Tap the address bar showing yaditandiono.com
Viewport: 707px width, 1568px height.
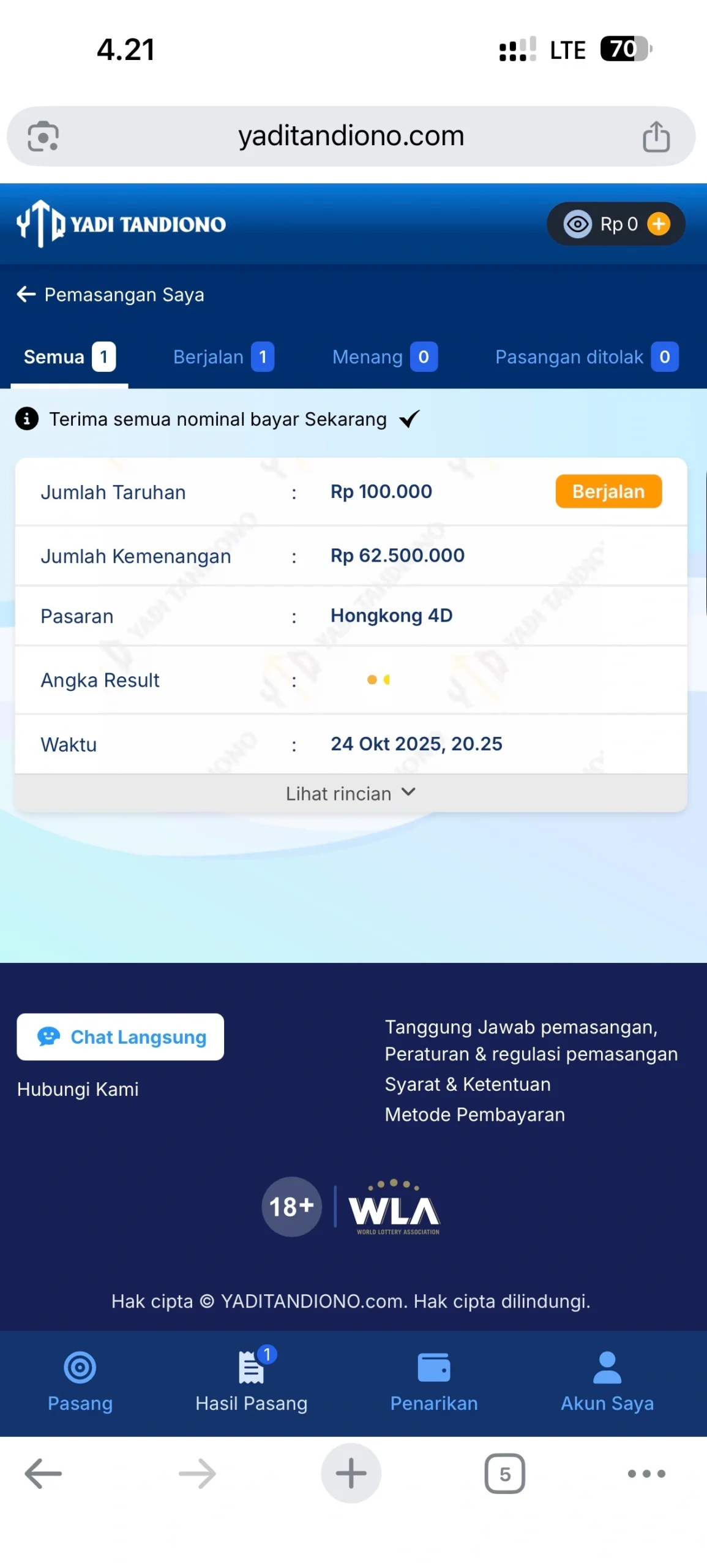coord(350,136)
